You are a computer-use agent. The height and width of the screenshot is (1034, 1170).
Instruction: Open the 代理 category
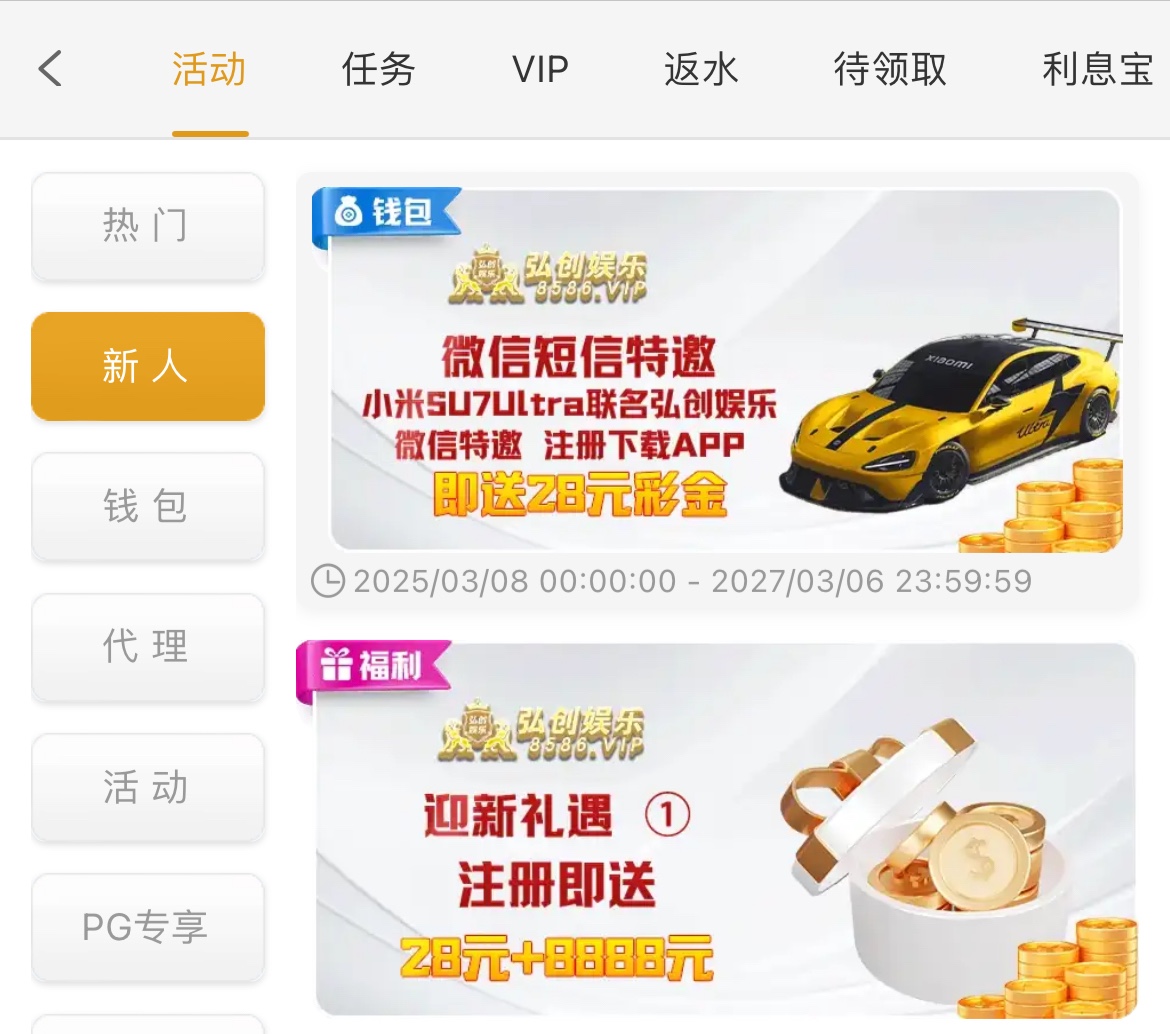click(148, 647)
